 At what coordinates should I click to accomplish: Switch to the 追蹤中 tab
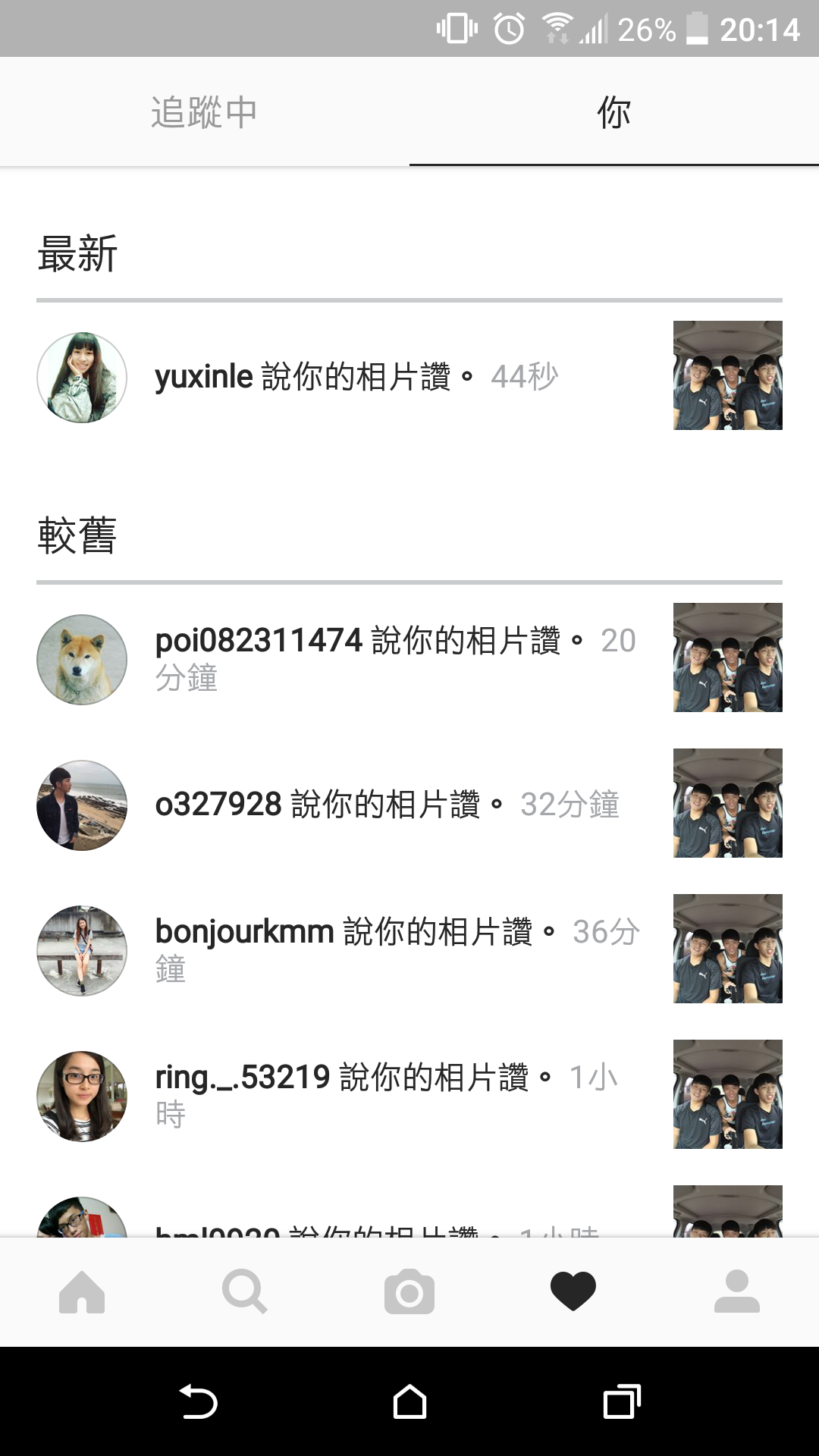205,112
